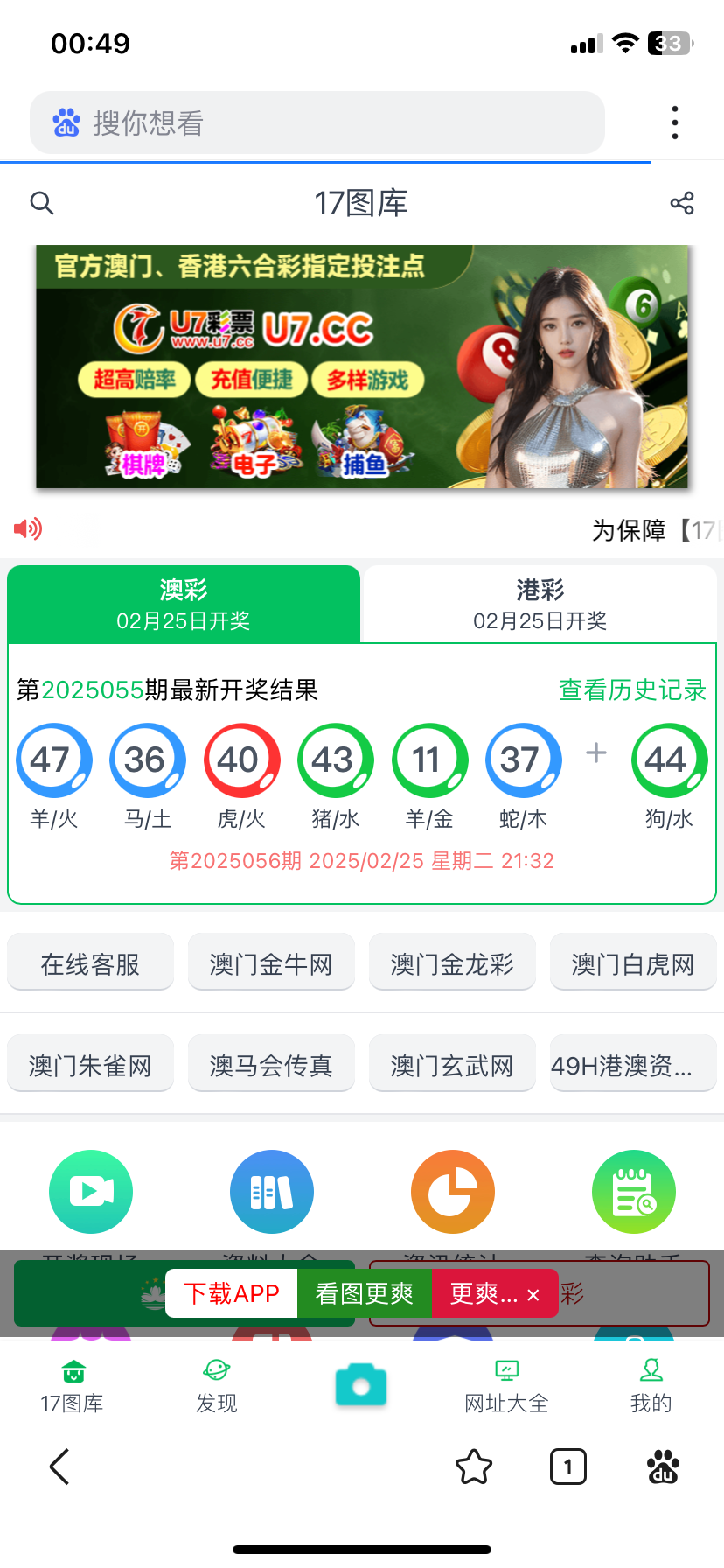This screenshot has height=1568, width=724.
Task: Open the browser overflow menu
Action: click(674, 123)
